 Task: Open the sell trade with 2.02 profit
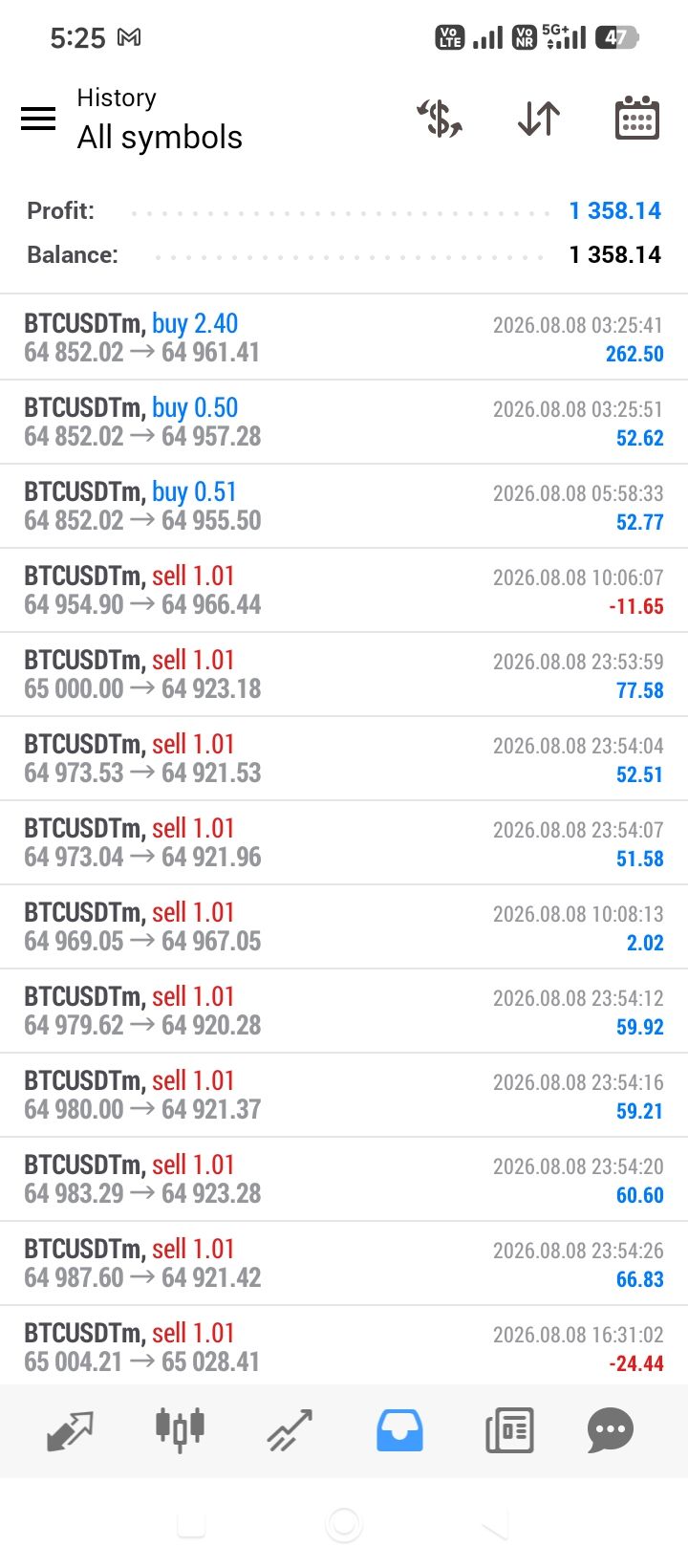coord(344,926)
